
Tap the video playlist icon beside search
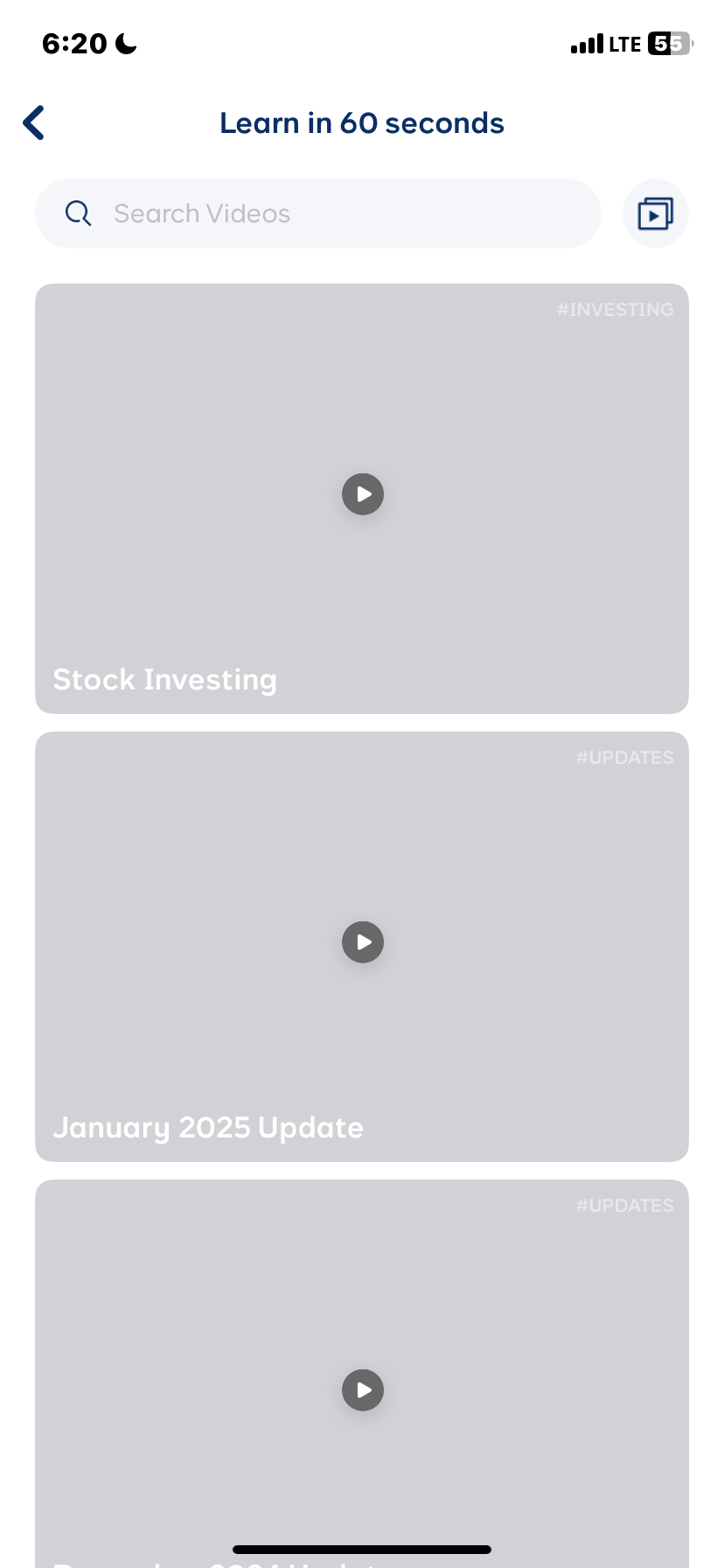[655, 213]
